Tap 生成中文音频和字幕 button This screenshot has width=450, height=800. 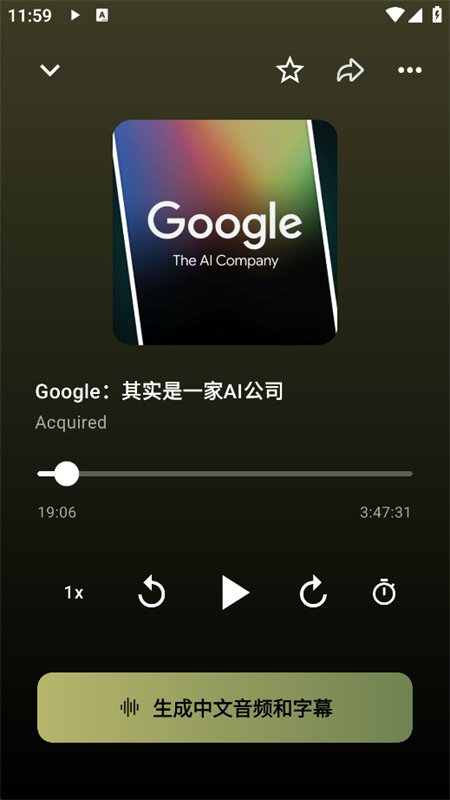[225, 708]
